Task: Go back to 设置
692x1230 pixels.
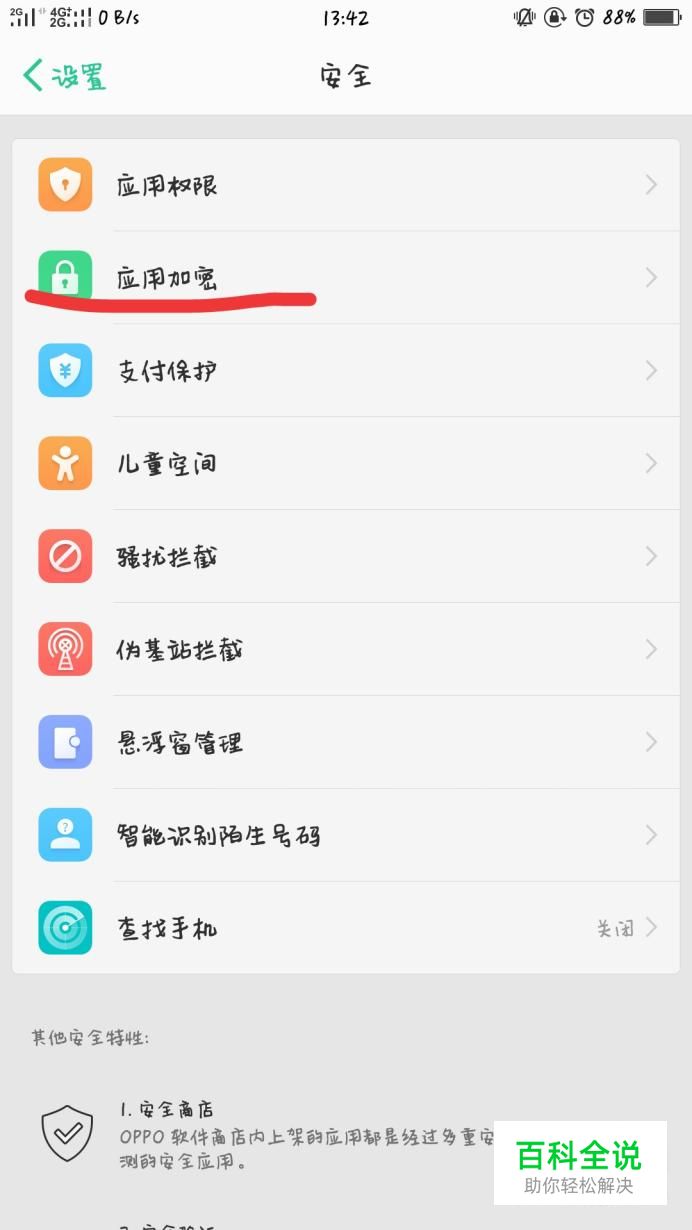Action: pyautogui.click(x=64, y=76)
